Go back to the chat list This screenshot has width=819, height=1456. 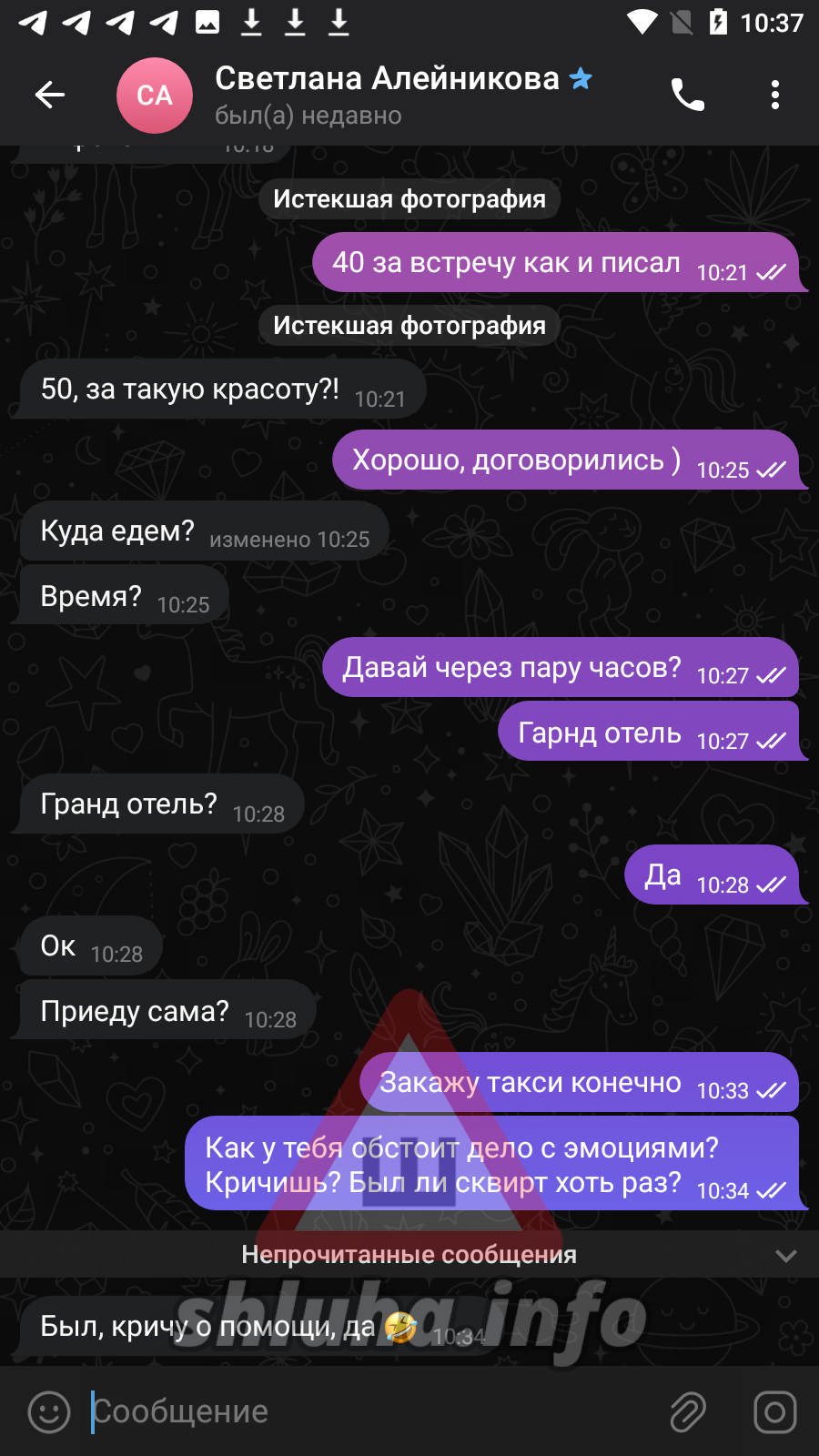click(x=50, y=95)
